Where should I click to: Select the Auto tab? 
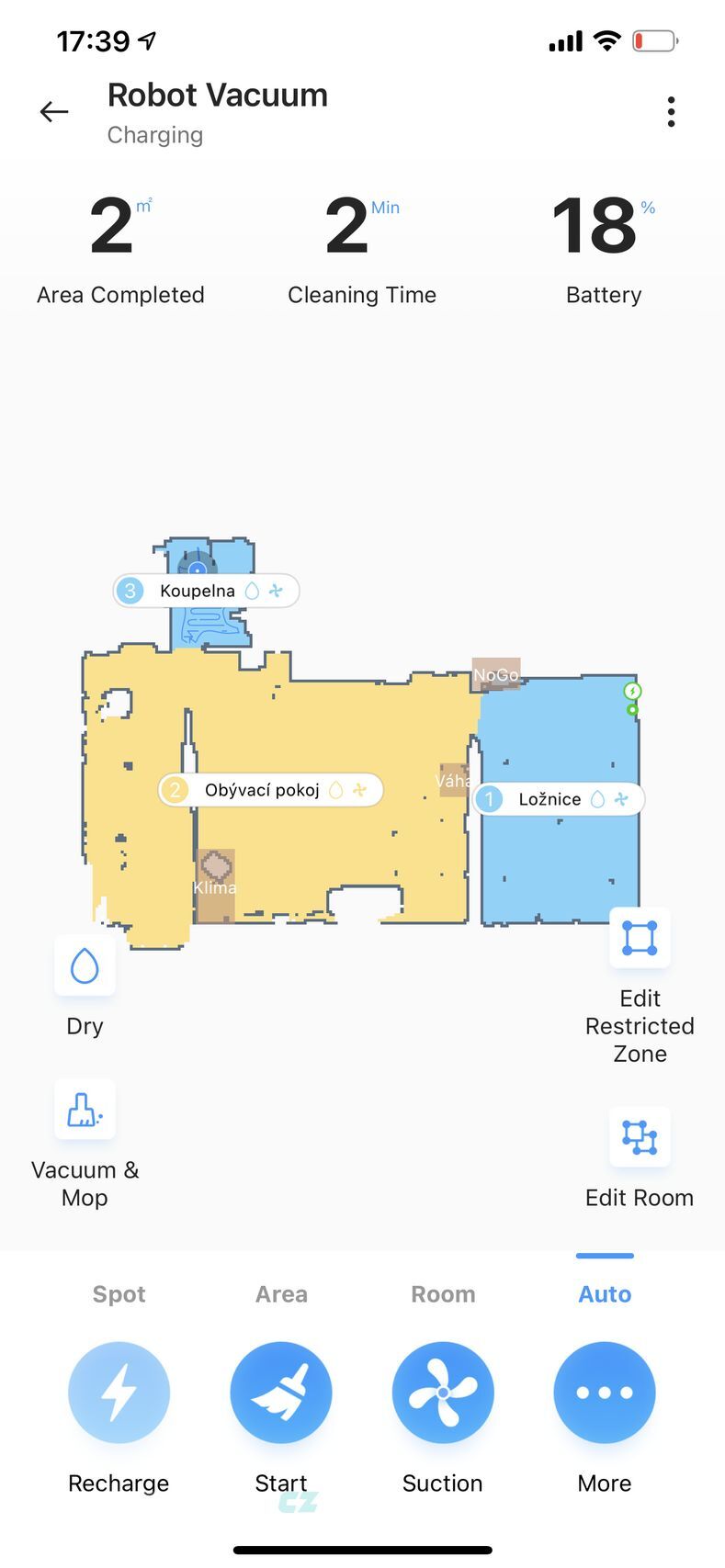(605, 1294)
